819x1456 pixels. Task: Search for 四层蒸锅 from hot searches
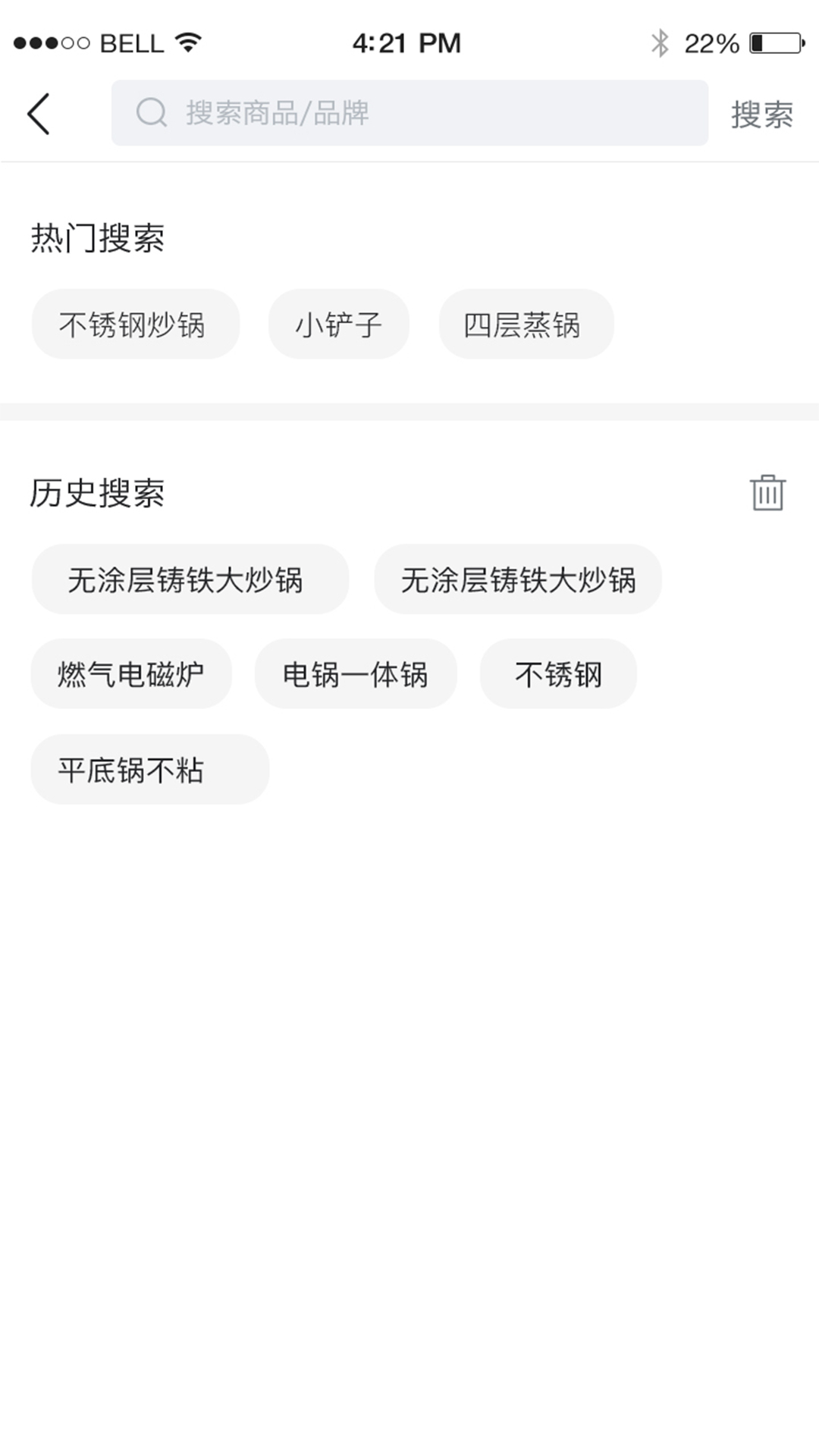coord(526,324)
